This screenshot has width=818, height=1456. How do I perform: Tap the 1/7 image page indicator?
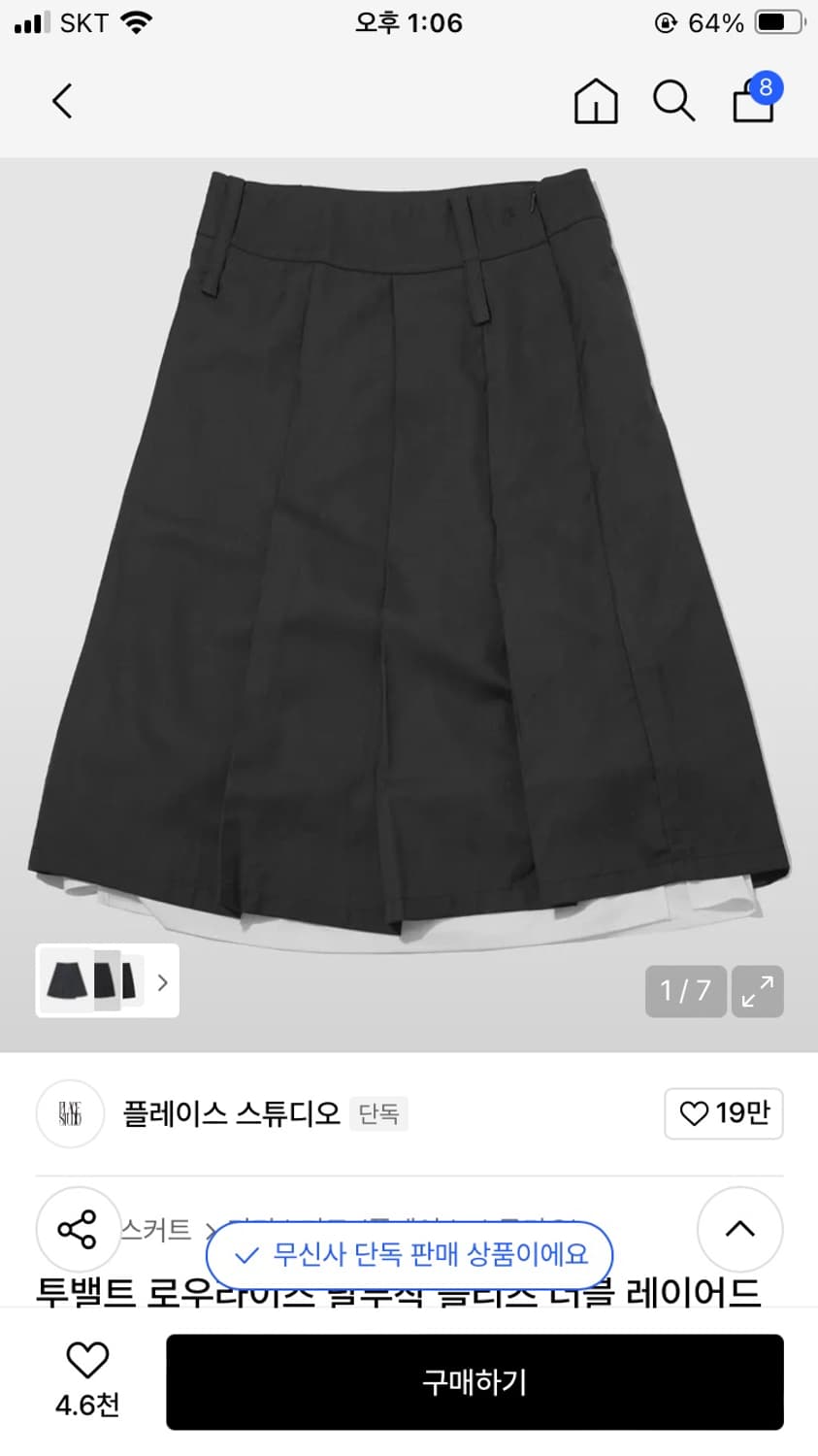click(685, 992)
